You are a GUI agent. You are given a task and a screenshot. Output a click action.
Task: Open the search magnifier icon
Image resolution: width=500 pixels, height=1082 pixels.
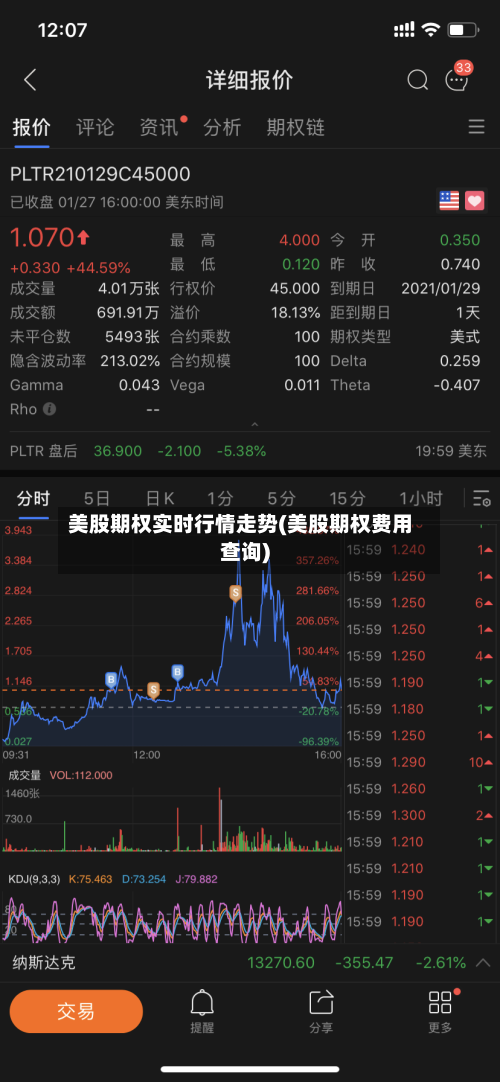(418, 80)
